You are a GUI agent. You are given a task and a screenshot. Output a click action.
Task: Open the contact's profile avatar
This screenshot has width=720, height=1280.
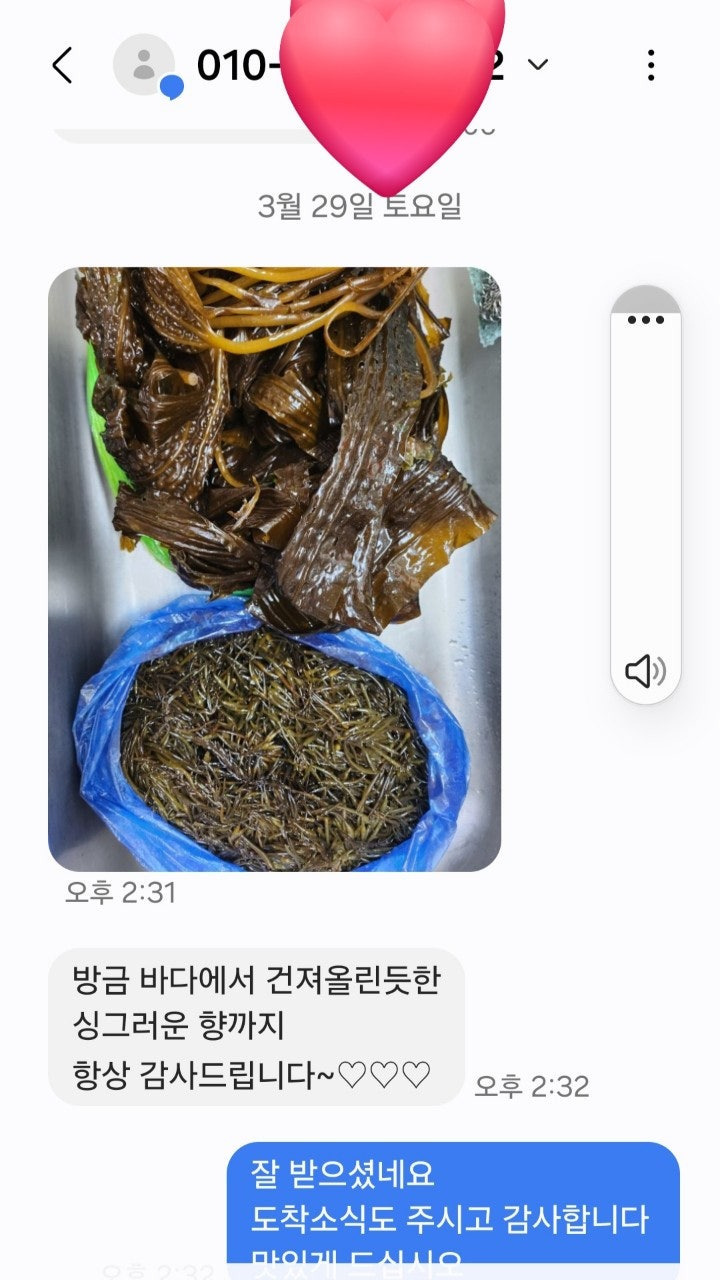click(145, 65)
